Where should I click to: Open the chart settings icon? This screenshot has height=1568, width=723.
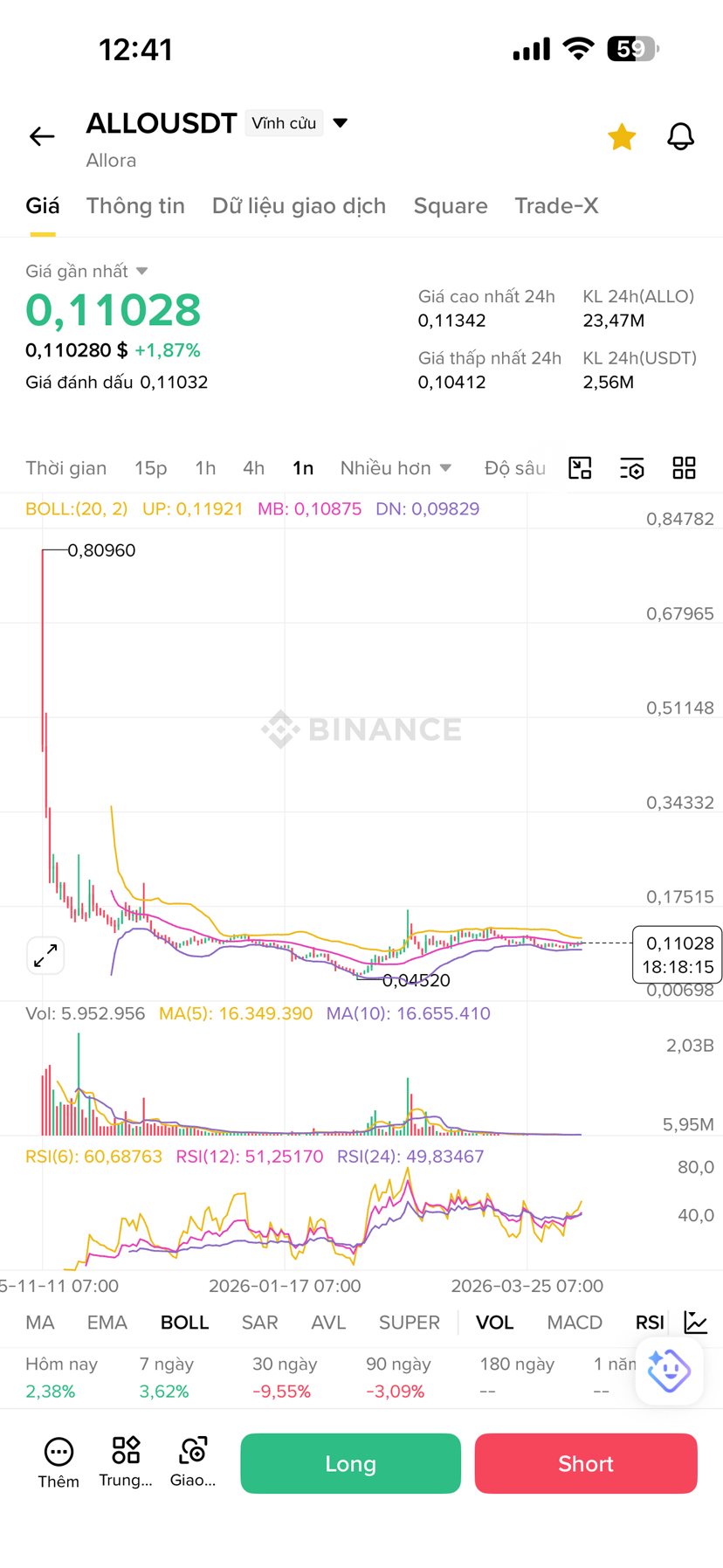click(x=631, y=468)
